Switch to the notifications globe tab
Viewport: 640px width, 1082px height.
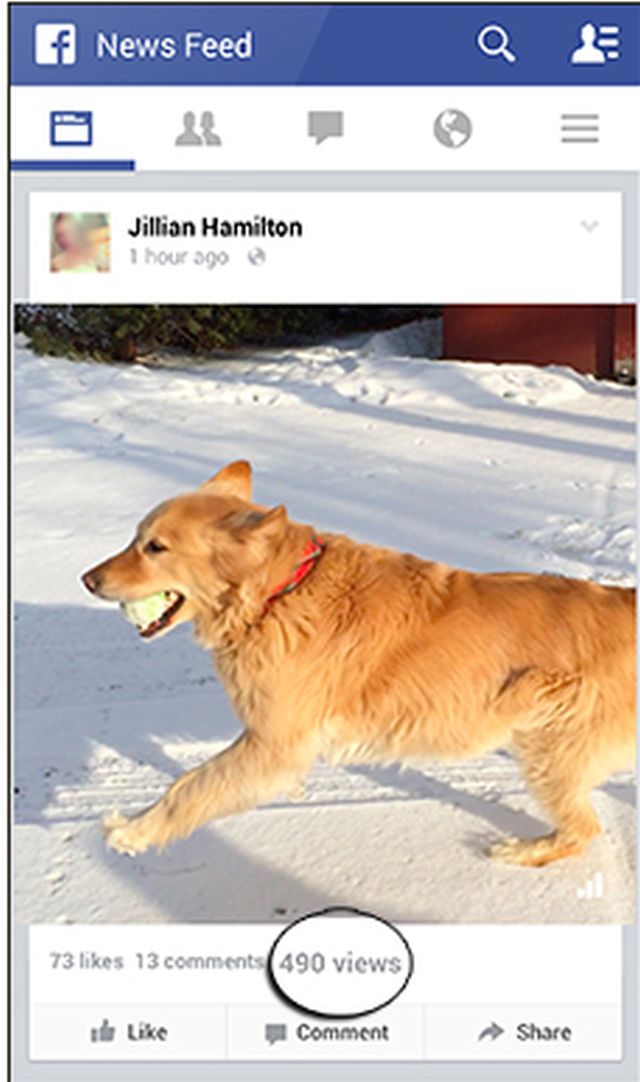tap(452, 129)
